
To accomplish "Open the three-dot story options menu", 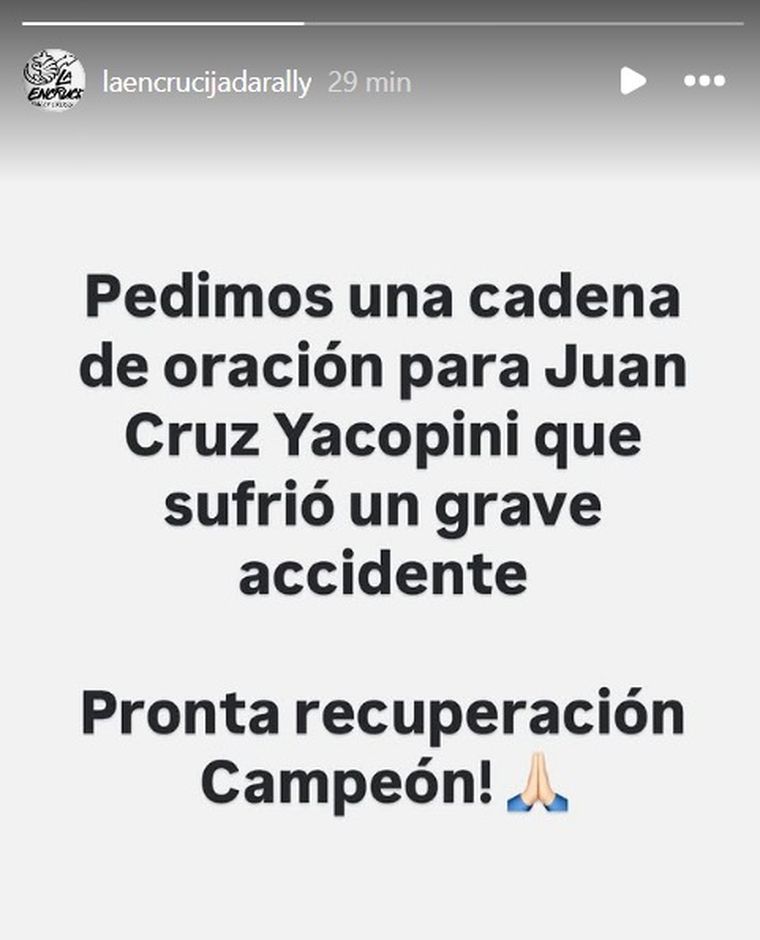I will [x=704, y=81].
